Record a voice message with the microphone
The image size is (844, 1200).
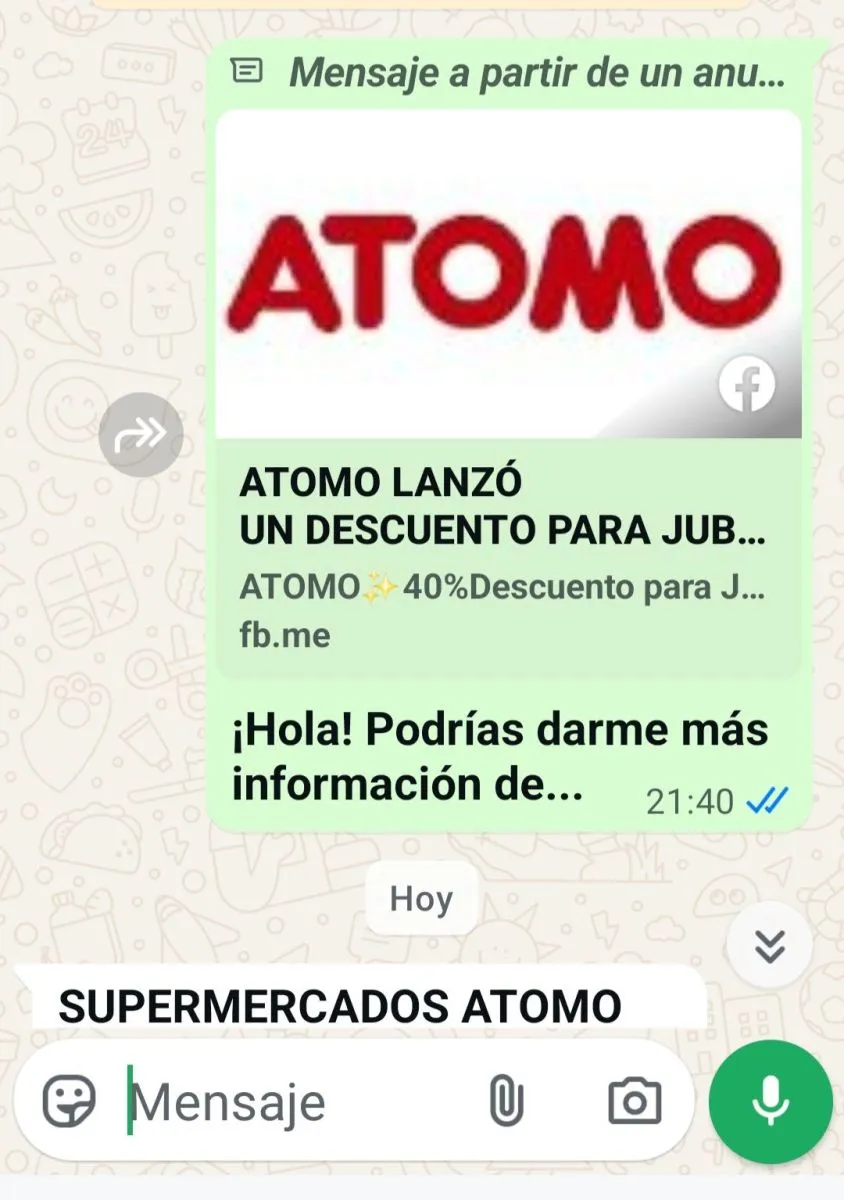tap(770, 1101)
